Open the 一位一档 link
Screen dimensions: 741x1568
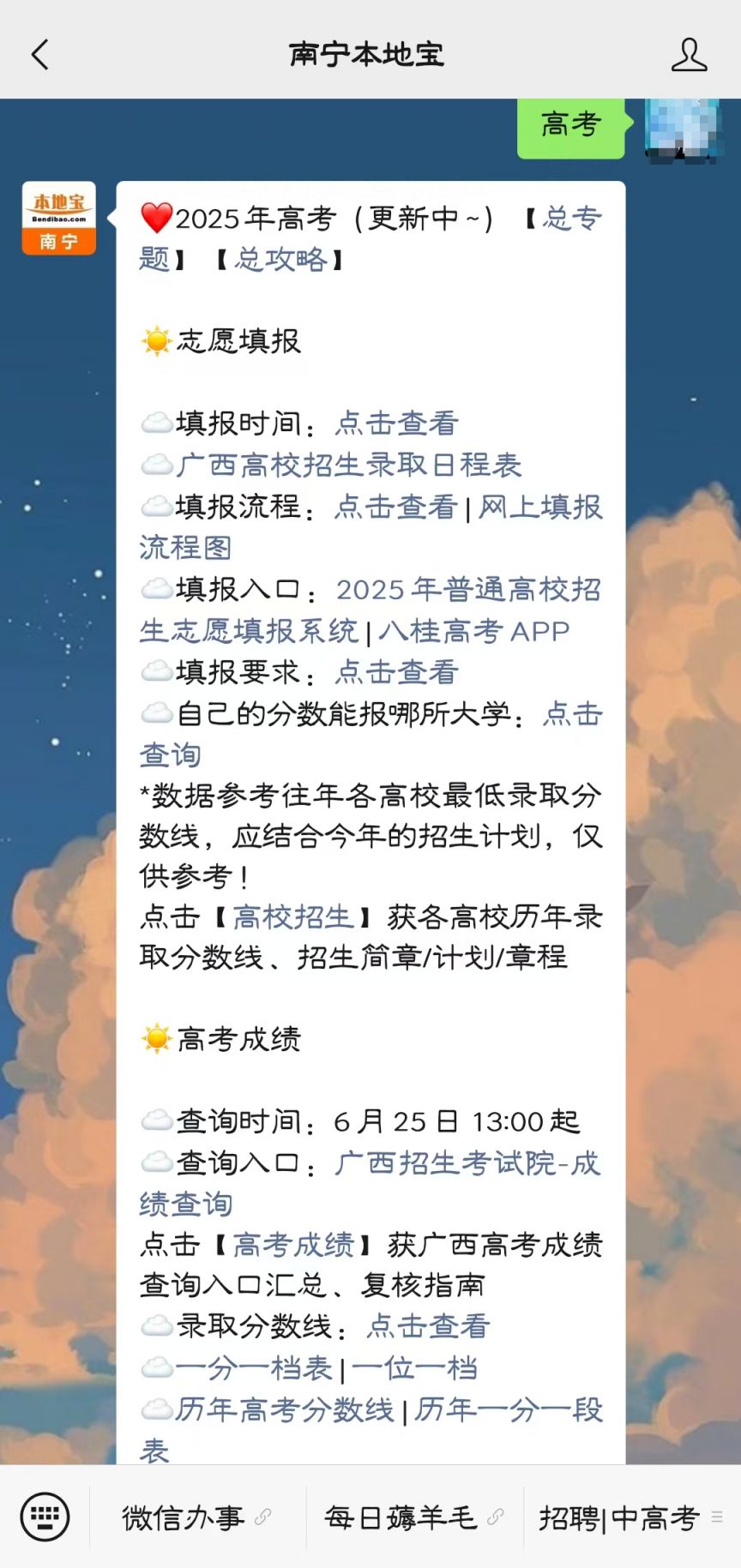coord(414,1368)
